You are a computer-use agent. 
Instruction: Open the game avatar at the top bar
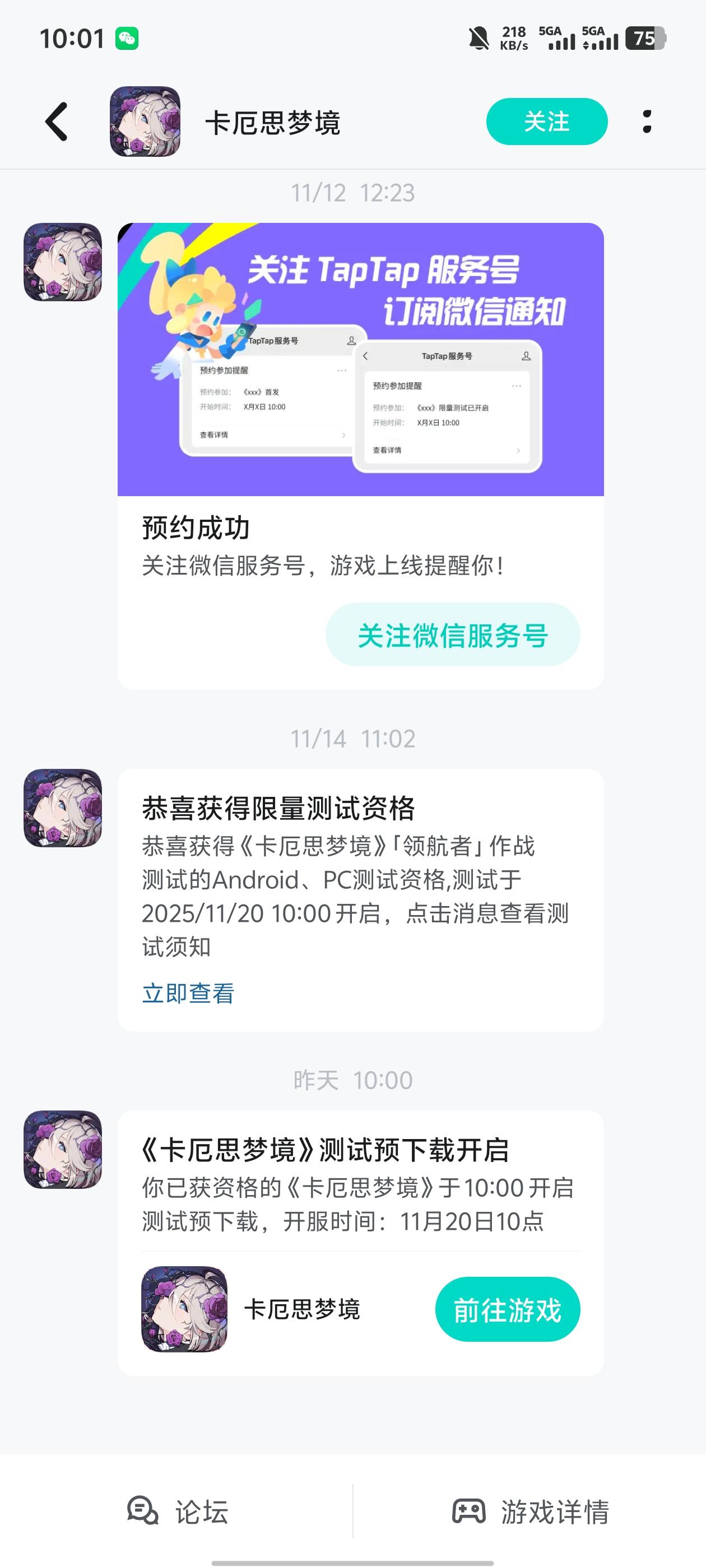click(x=145, y=120)
